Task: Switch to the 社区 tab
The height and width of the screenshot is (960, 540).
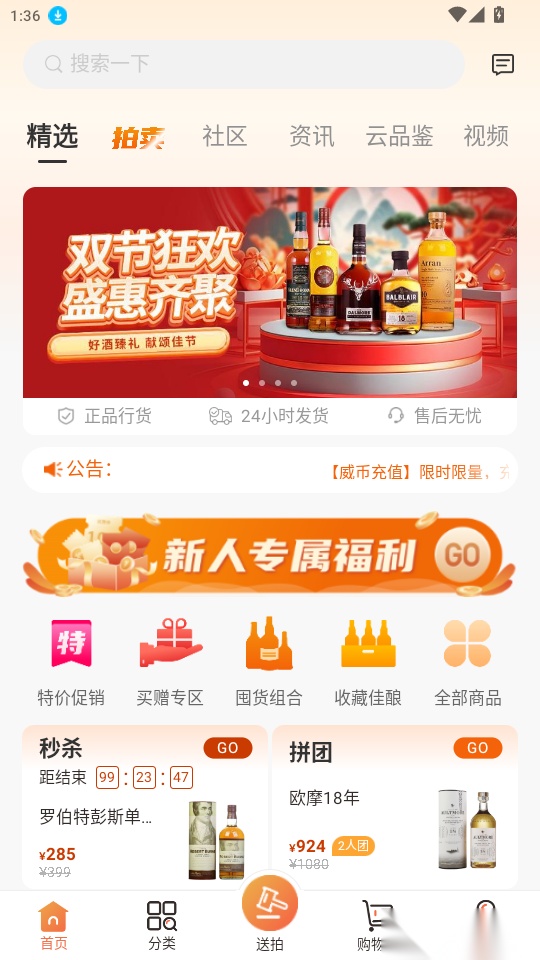Action: pyautogui.click(x=225, y=136)
